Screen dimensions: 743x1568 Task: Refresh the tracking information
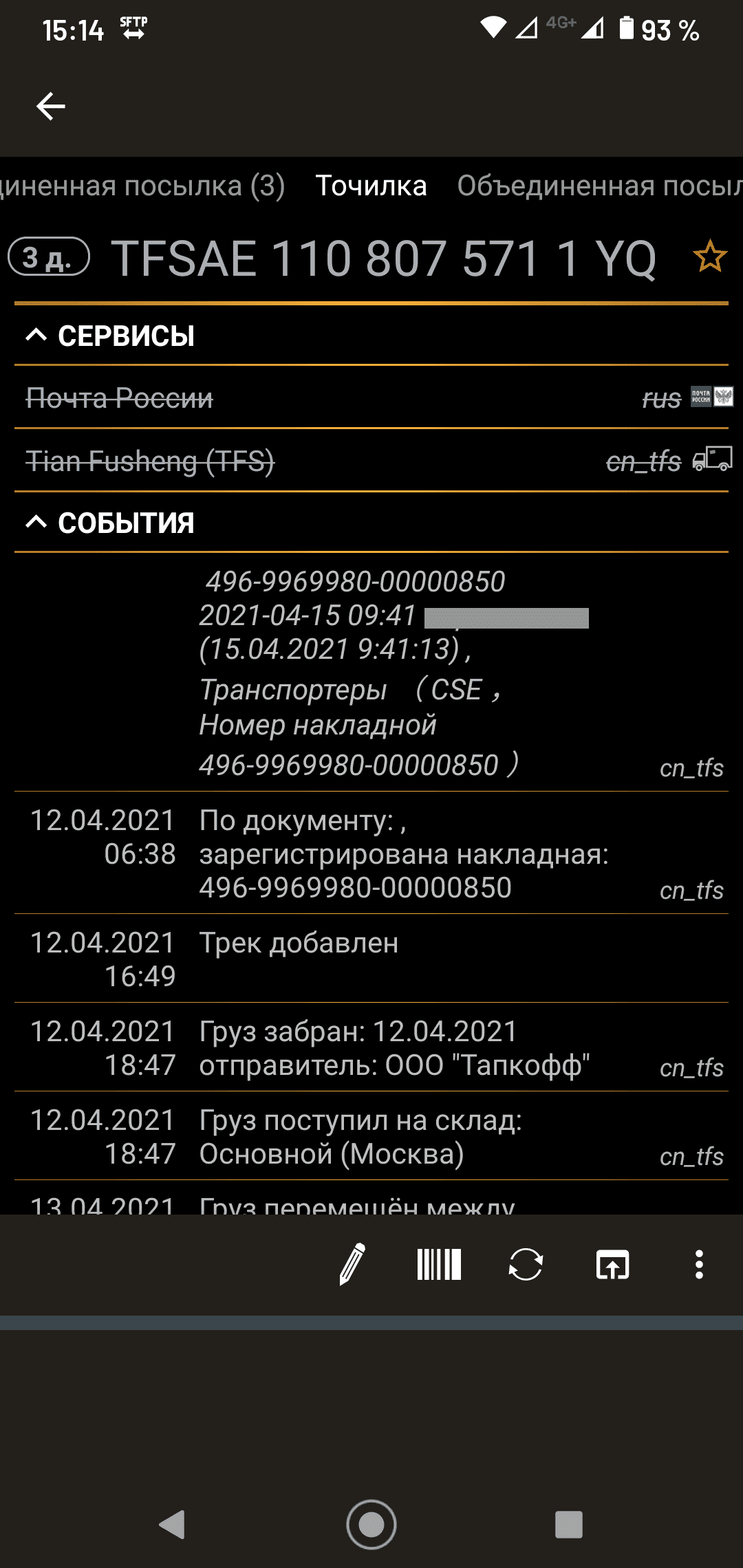pyautogui.click(x=526, y=1264)
